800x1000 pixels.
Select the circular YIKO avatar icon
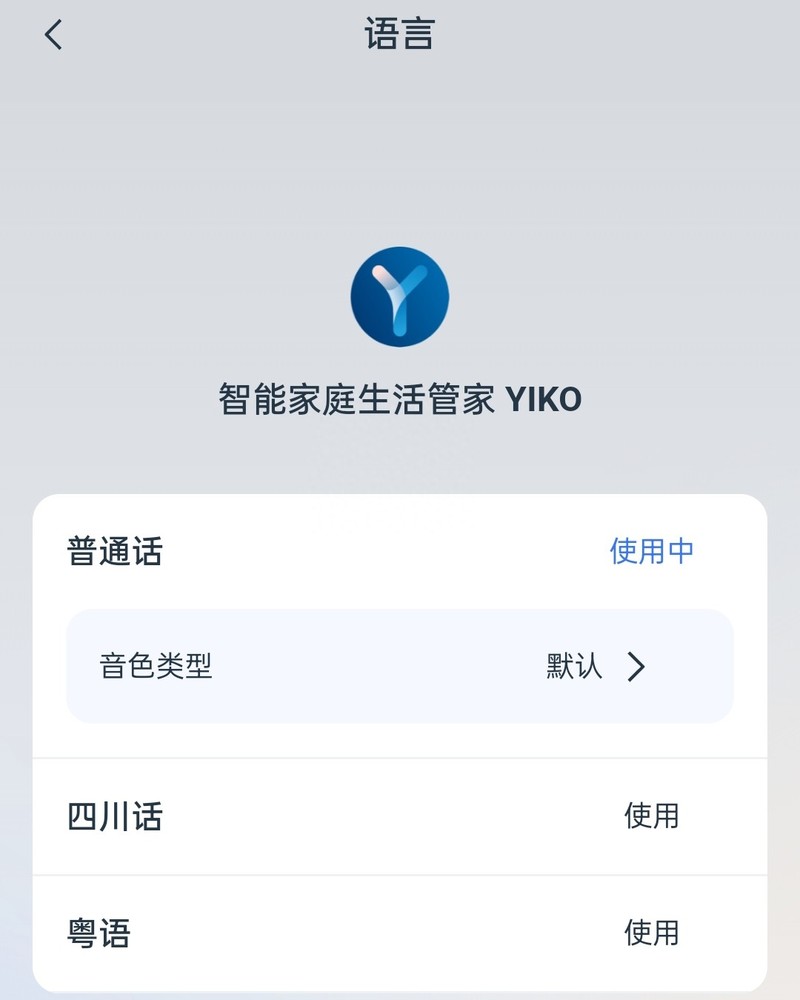(x=400, y=297)
